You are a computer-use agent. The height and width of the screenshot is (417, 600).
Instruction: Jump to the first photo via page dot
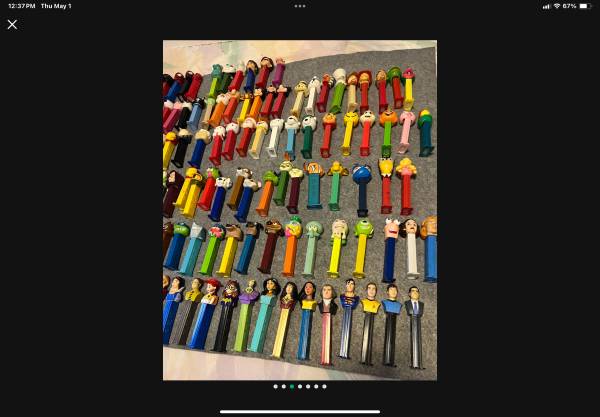pyautogui.click(x=276, y=386)
